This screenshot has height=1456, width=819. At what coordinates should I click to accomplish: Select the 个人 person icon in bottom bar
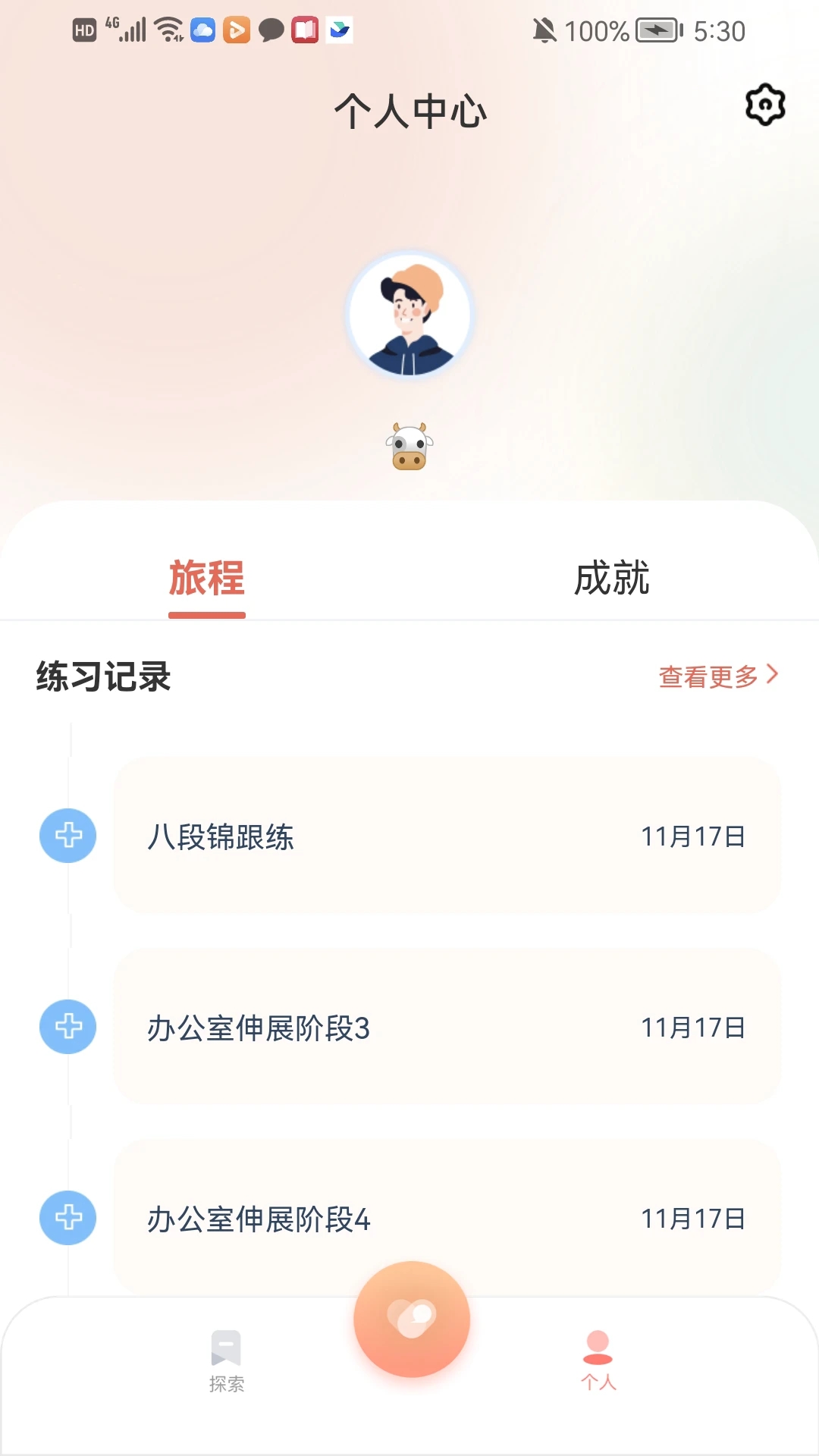pos(598,1346)
